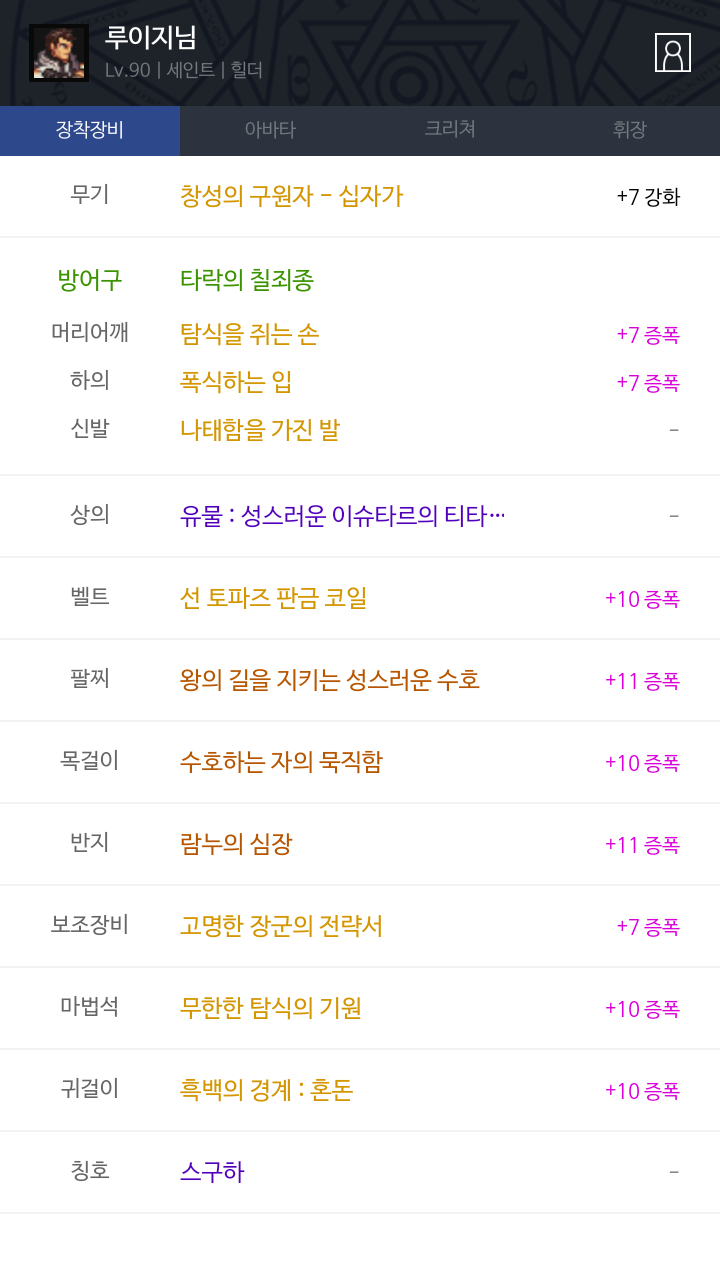Viewport: 720px width, 1280px height.
Task: Switch to the 아바타 tab
Action: (270, 130)
